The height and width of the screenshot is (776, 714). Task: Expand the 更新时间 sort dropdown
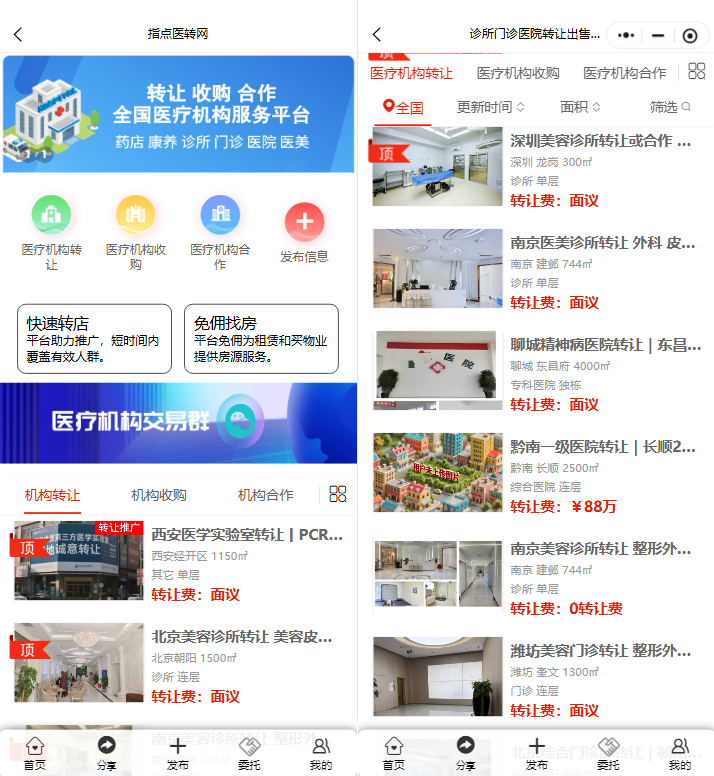coord(491,107)
